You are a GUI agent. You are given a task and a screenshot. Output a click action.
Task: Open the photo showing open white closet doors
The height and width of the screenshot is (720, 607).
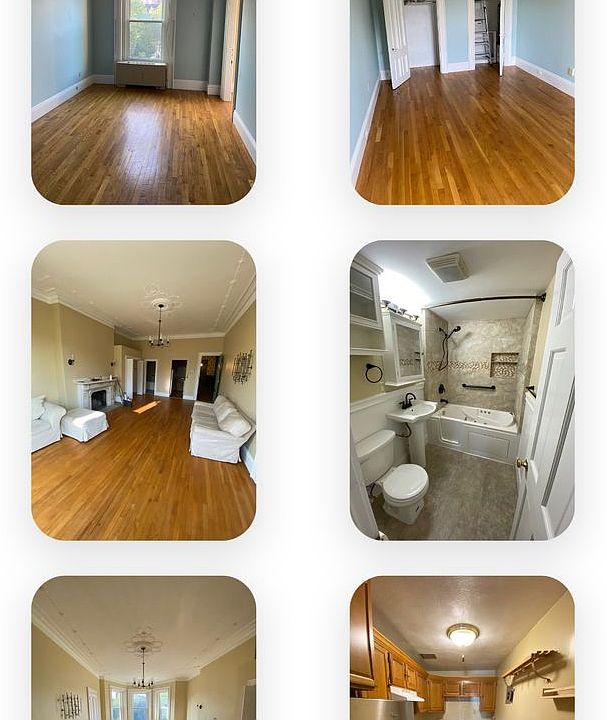coord(462,100)
